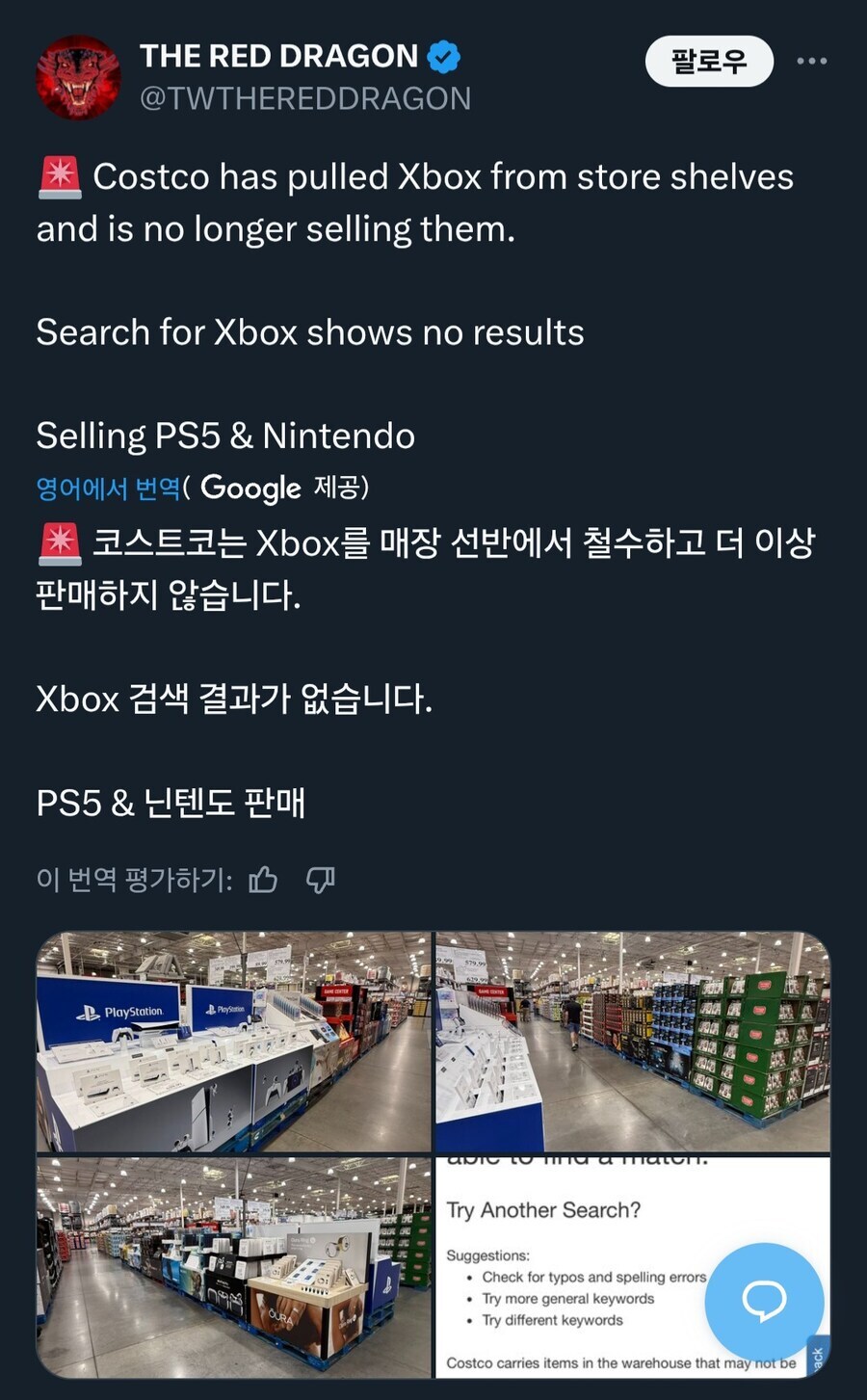
Task: Open the photo with the OURA display
Action: pos(233,1267)
